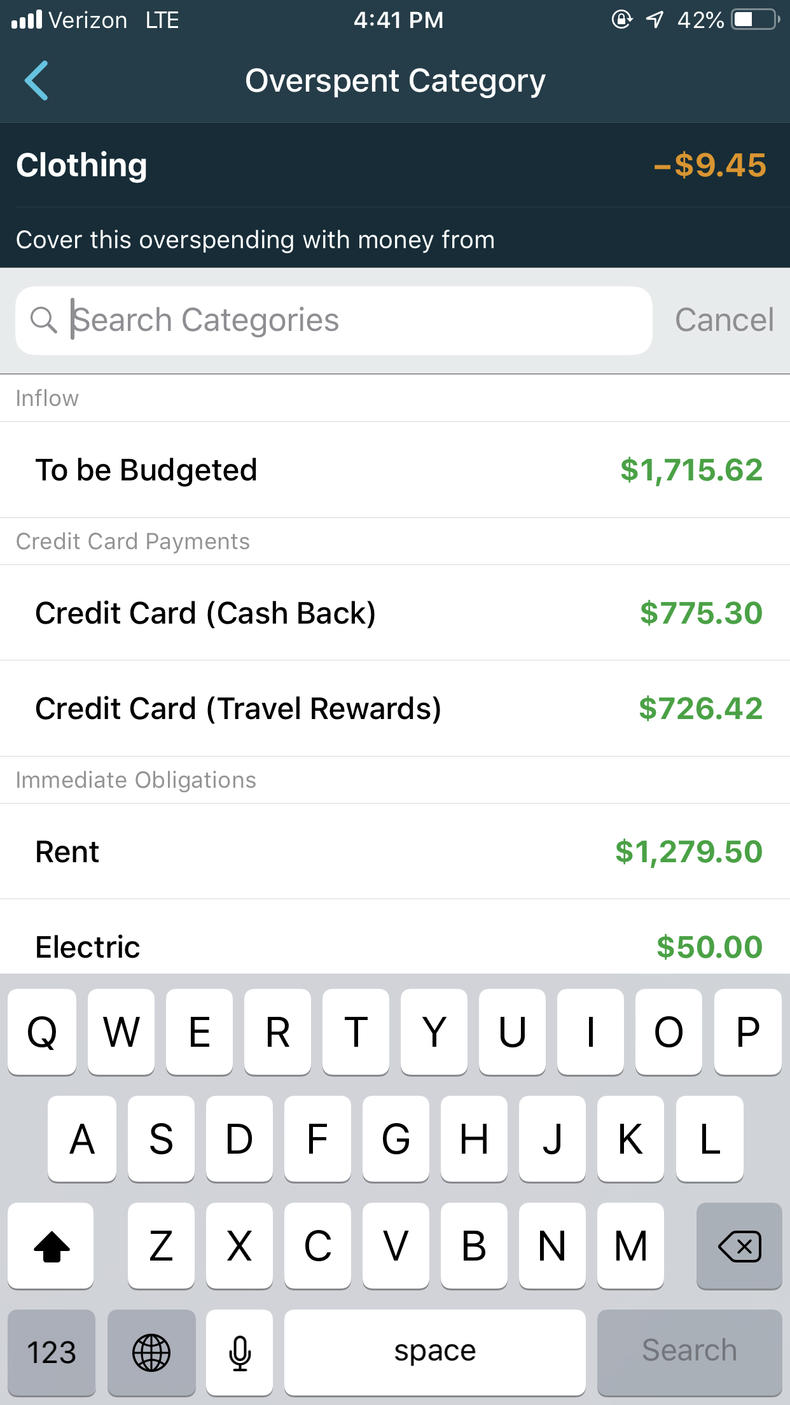Switch keyboard to numbers with 123
Viewport: 790px width, 1405px height.
coord(52,1352)
